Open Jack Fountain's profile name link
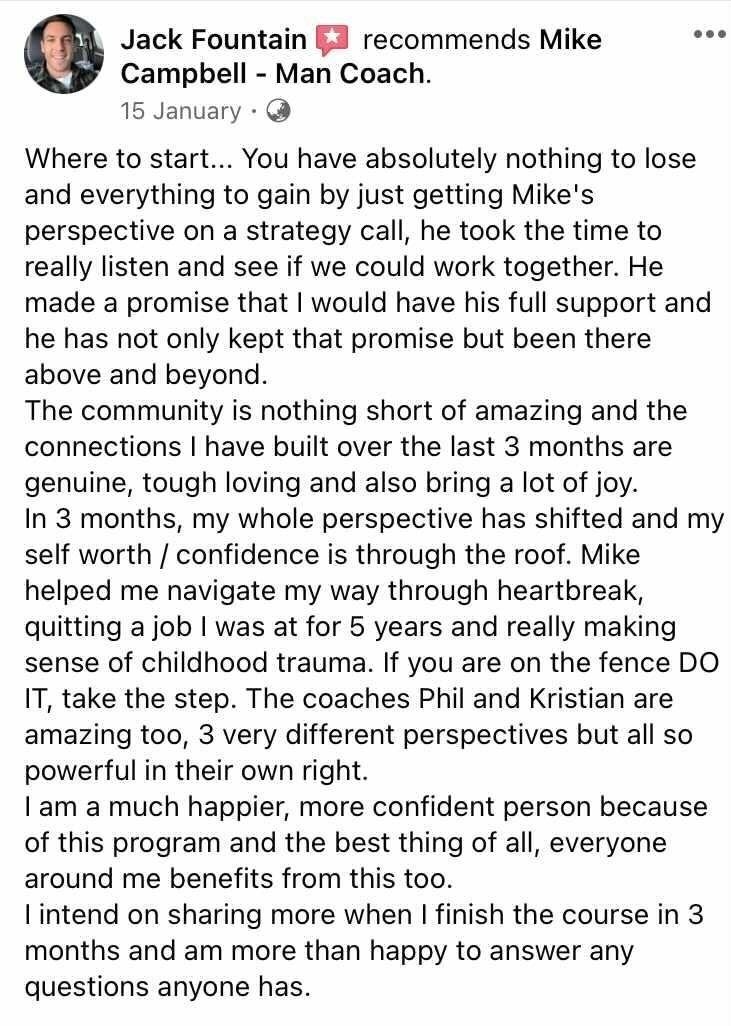Screen dimensions: 731x1026 tap(213, 40)
